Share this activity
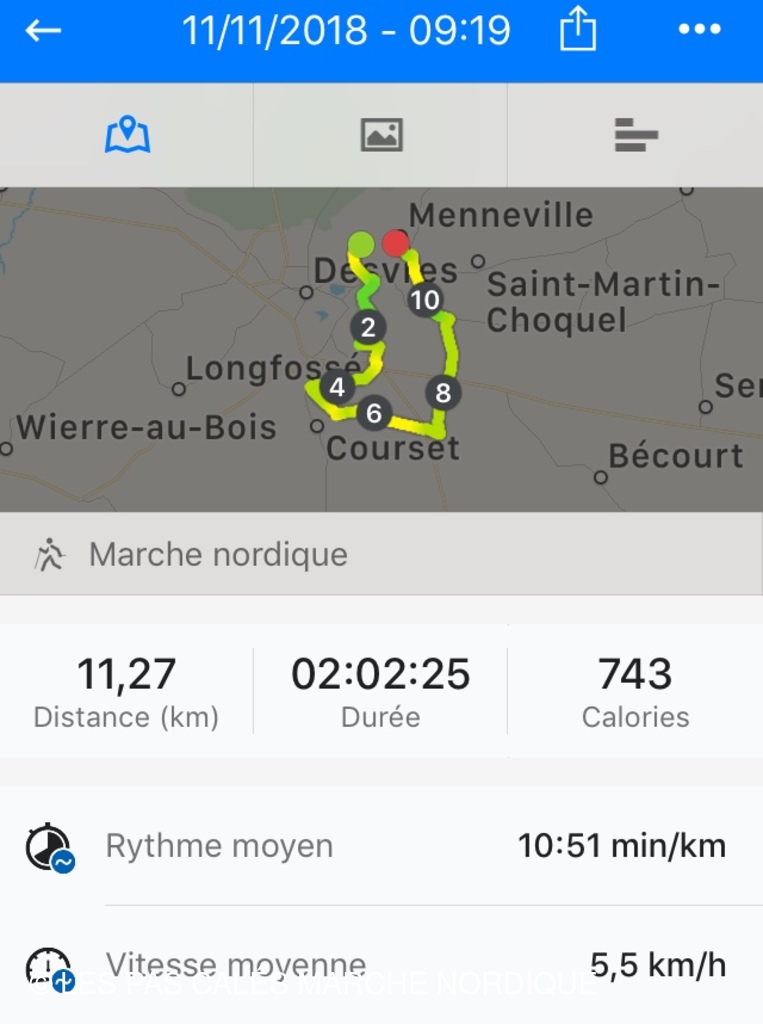The image size is (763, 1024). point(577,31)
